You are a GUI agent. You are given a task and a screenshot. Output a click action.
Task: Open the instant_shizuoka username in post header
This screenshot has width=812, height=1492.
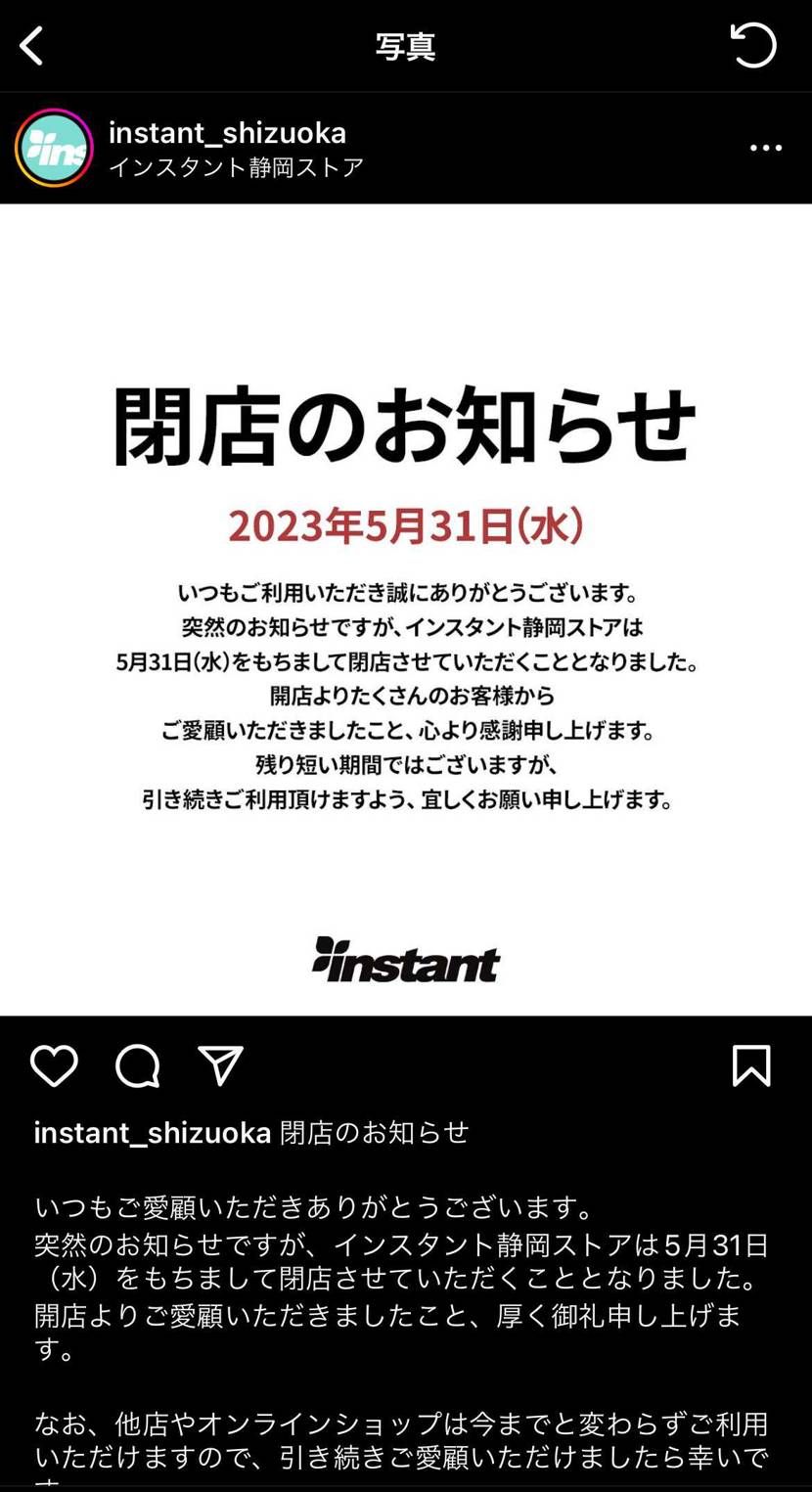point(227,132)
